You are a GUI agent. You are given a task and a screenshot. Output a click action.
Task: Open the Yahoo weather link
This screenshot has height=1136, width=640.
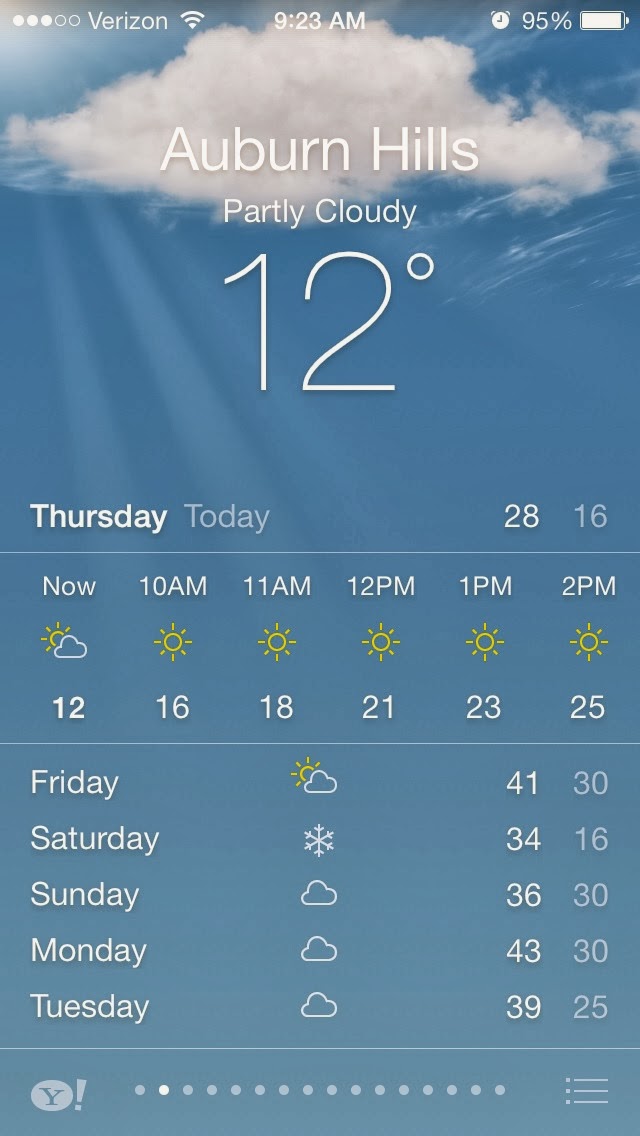pos(58,1094)
